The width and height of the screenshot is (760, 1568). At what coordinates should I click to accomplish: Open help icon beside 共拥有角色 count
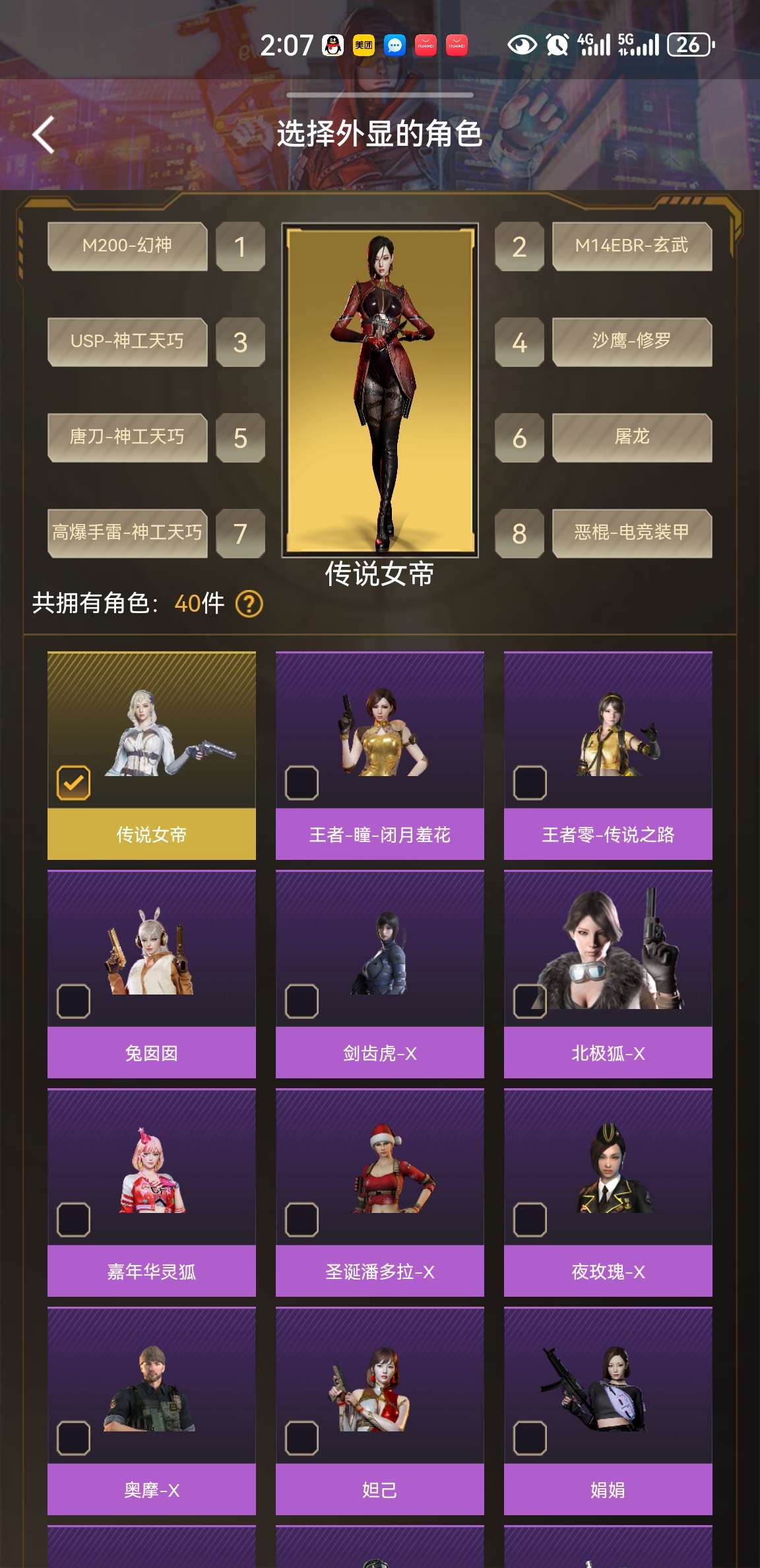249,603
